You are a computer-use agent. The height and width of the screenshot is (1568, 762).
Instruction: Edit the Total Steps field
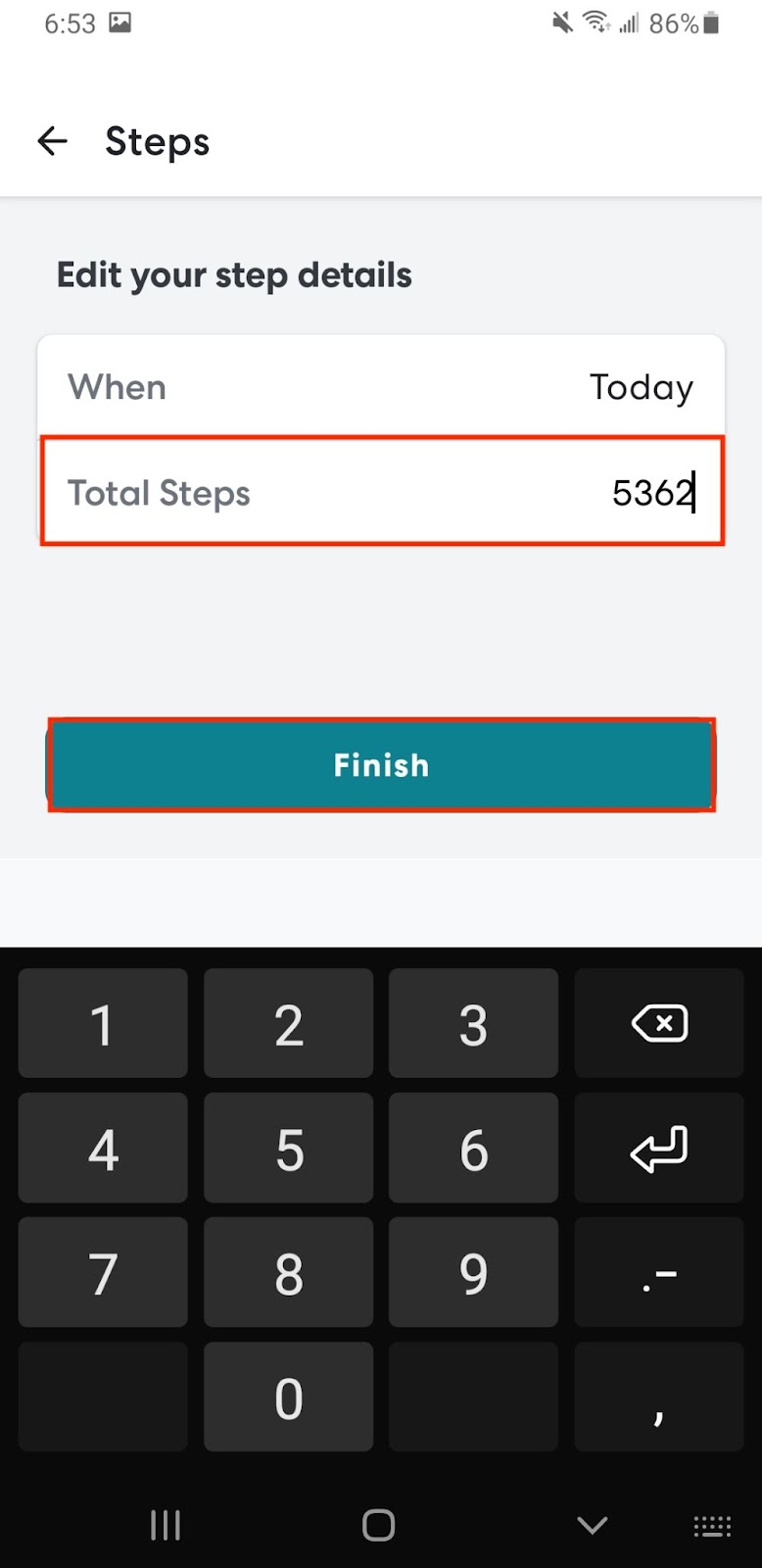pos(381,492)
